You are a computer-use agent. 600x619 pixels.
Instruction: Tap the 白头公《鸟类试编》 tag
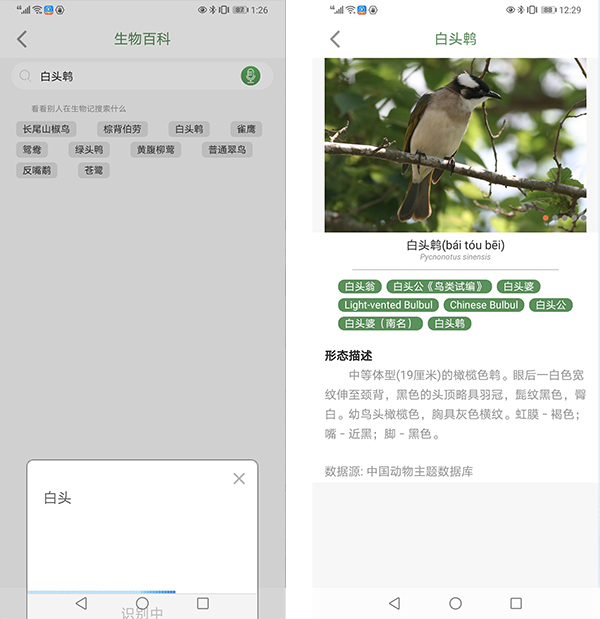point(438,287)
